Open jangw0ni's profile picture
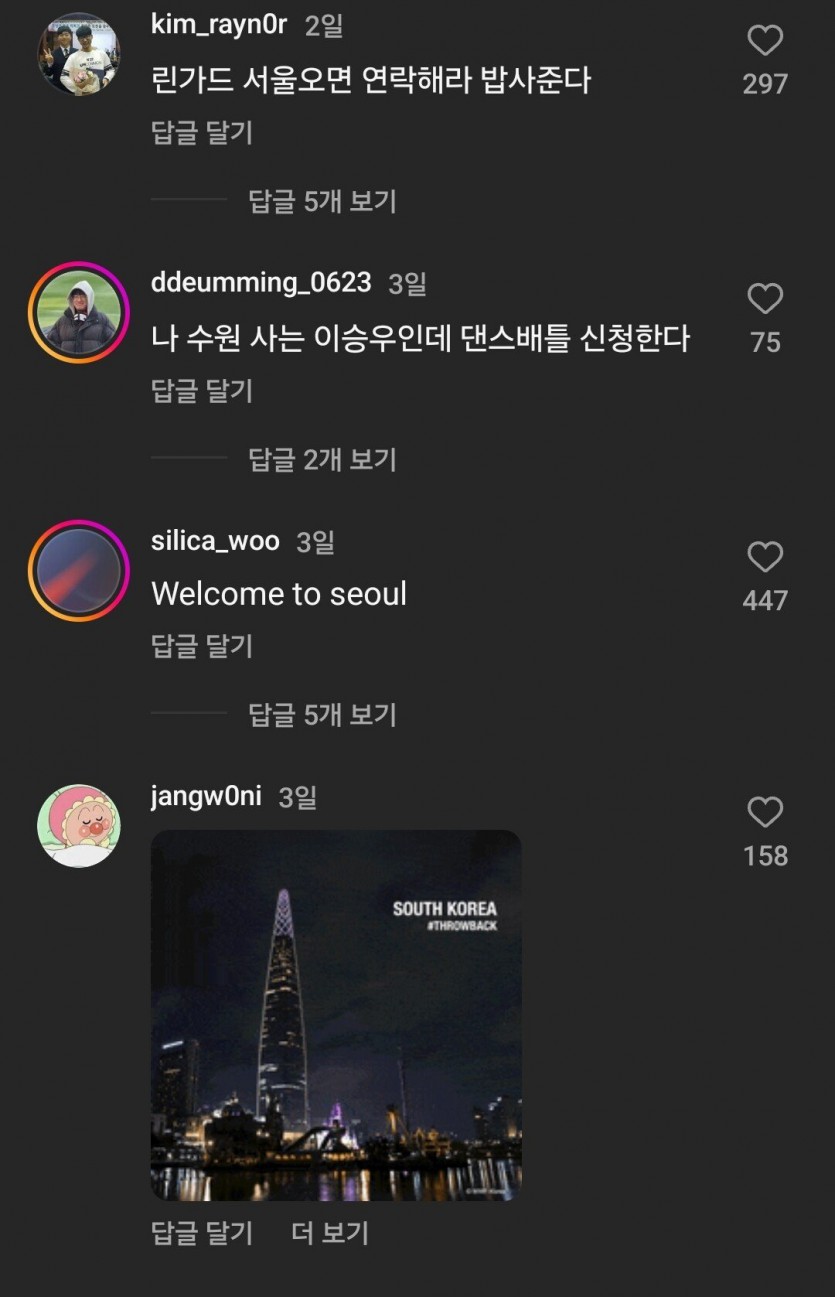The height and width of the screenshot is (1297, 835). coord(79,826)
